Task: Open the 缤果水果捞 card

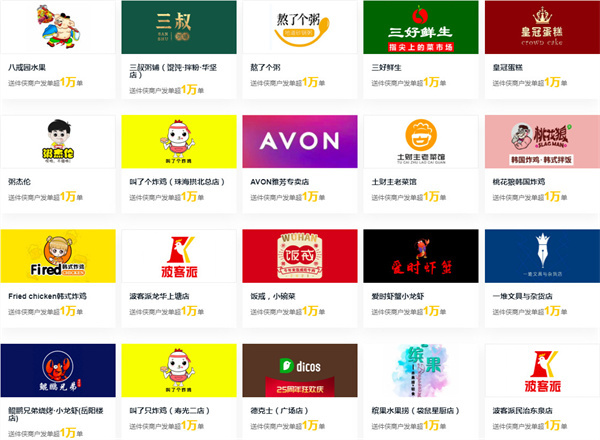Action: (421, 372)
